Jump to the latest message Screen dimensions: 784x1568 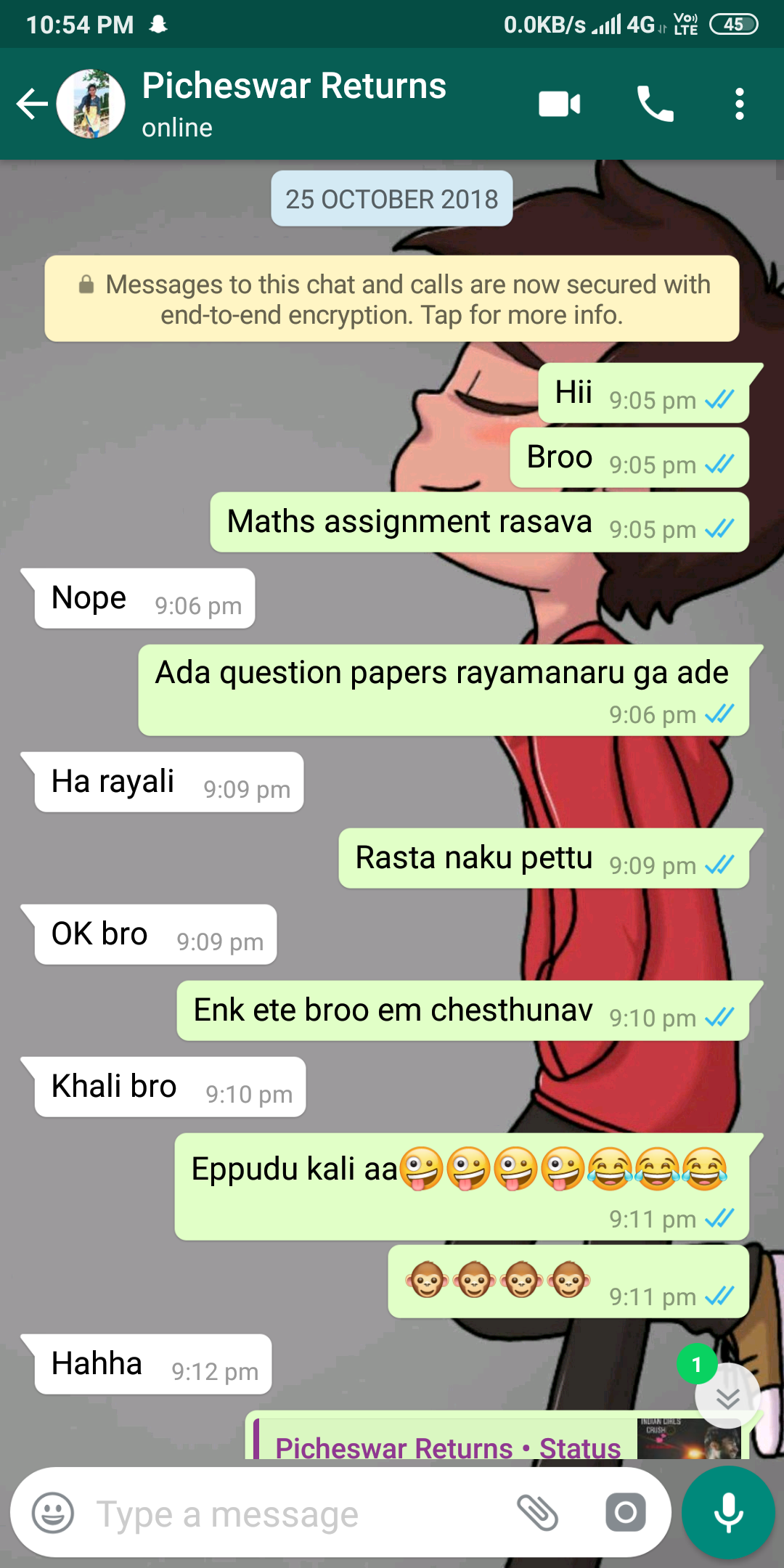[727, 1397]
